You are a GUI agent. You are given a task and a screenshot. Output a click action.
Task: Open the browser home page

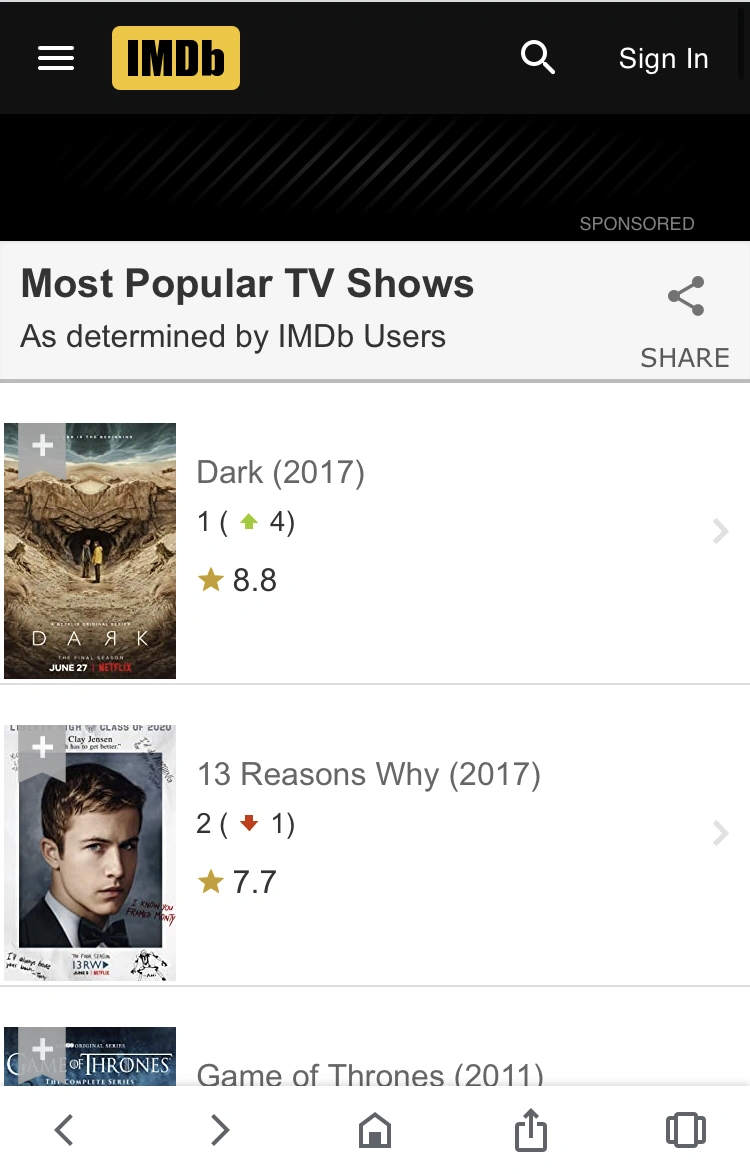point(375,1130)
